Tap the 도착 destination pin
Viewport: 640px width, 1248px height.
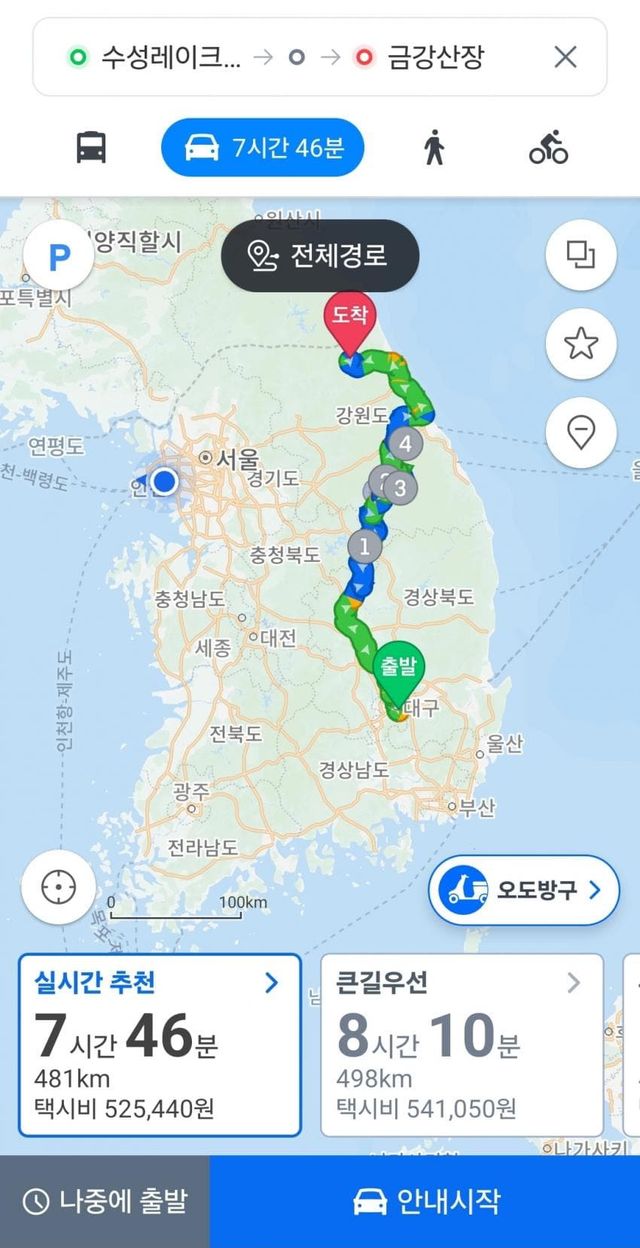click(351, 319)
